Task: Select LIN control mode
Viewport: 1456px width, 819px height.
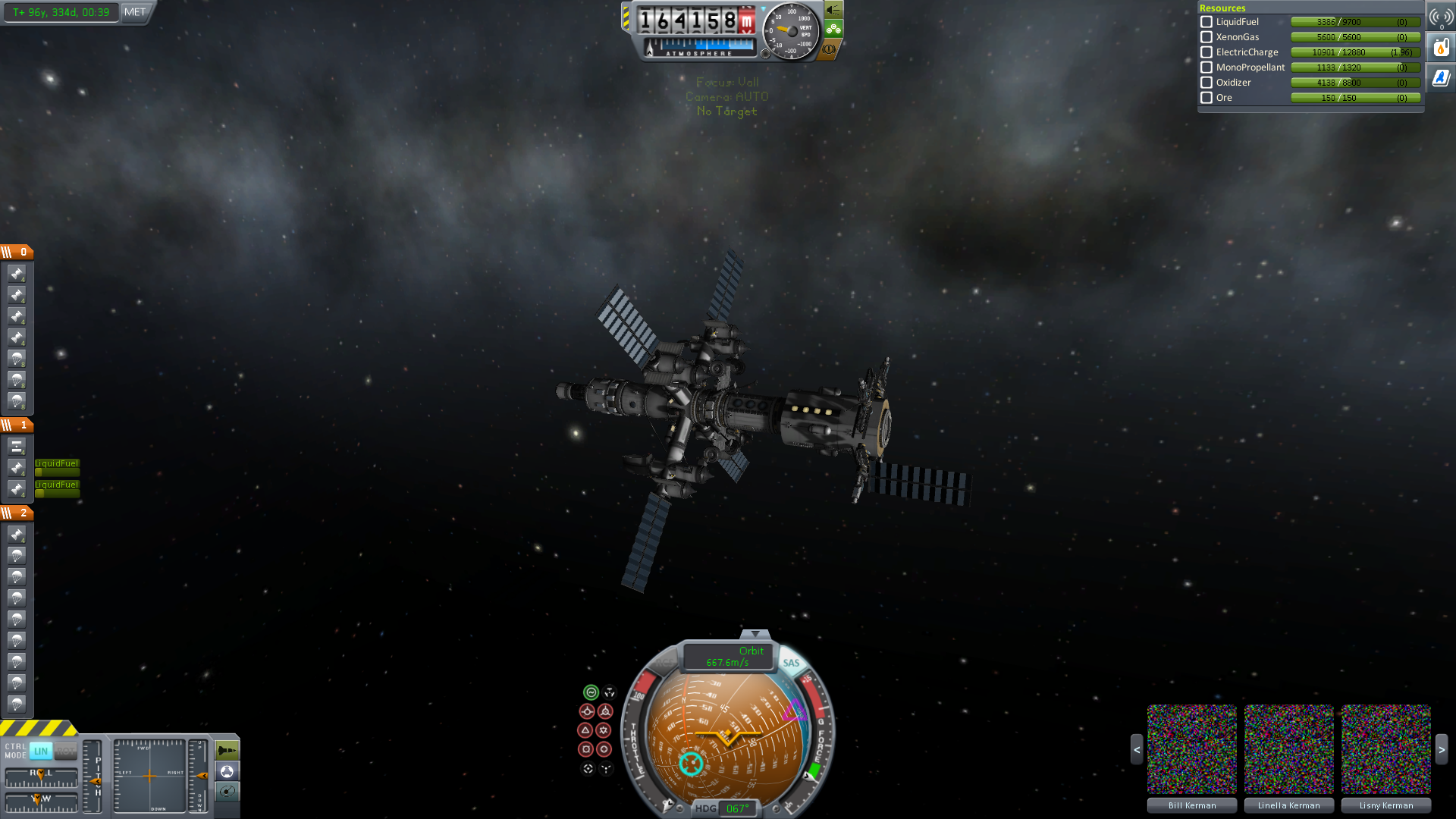Action: [41, 751]
